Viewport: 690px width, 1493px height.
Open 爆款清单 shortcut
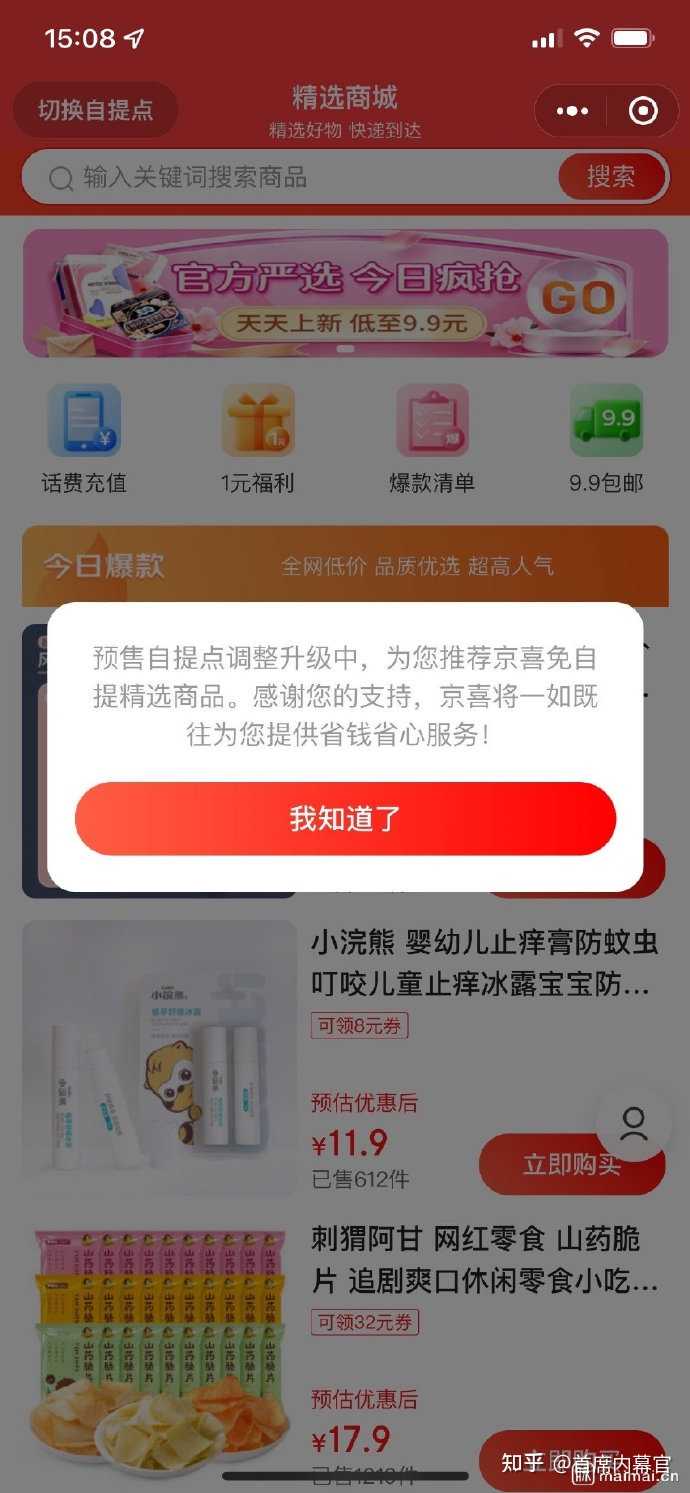(432, 438)
